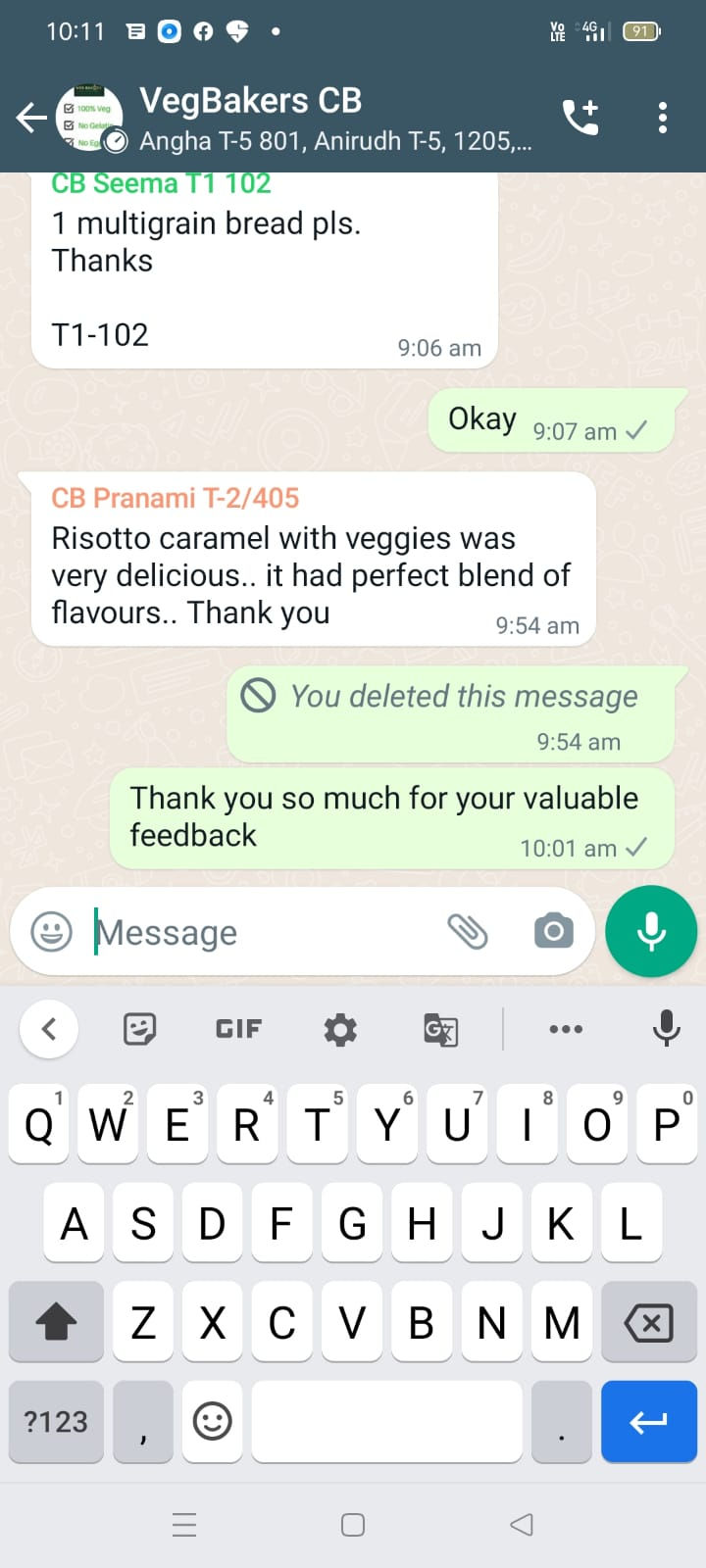Open the keyboard sticker panel
The image size is (706, 1568).
click(x=139, y=1029)
